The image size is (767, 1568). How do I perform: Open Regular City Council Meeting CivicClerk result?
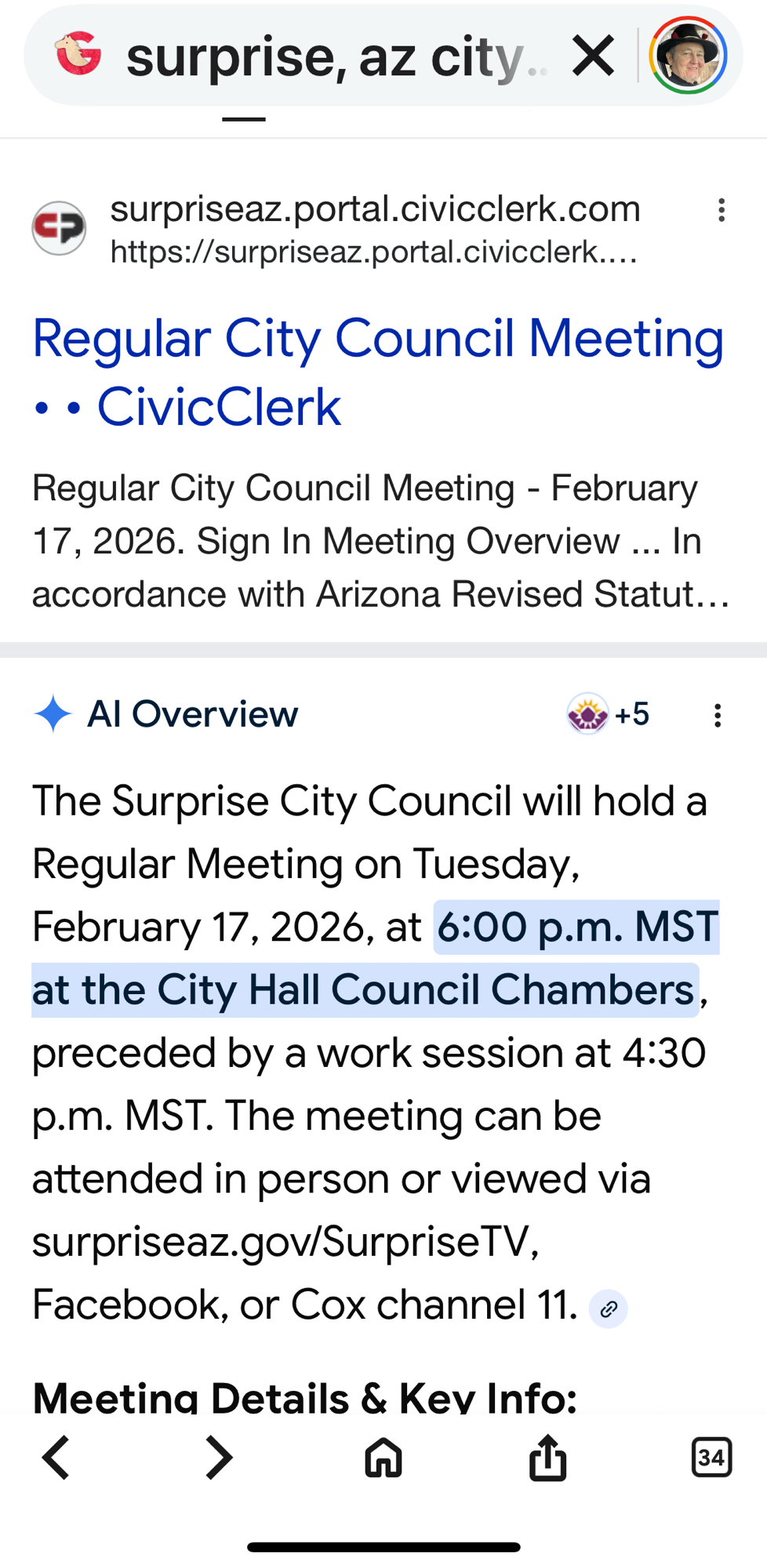click(x=377, y=372)
